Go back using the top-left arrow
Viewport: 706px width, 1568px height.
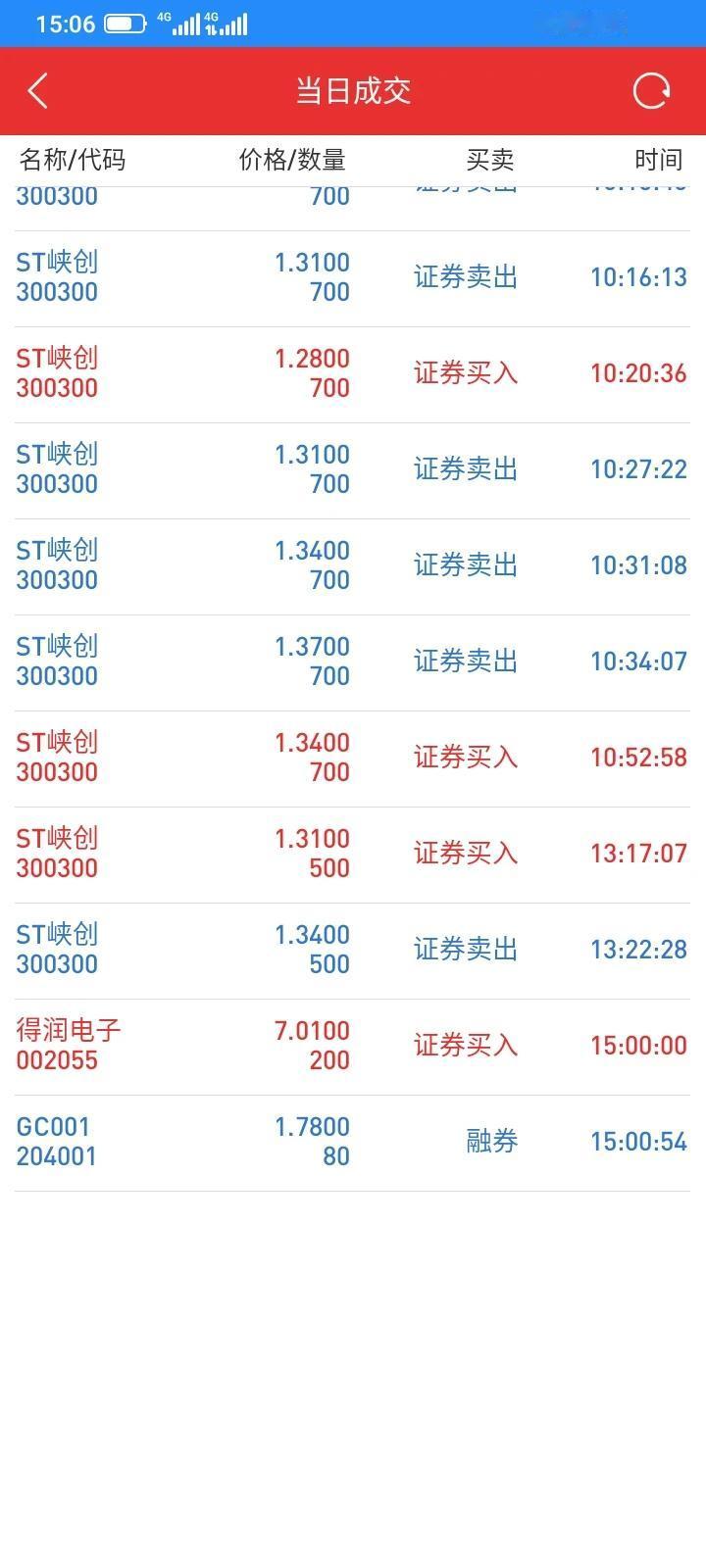coord(38,91)
